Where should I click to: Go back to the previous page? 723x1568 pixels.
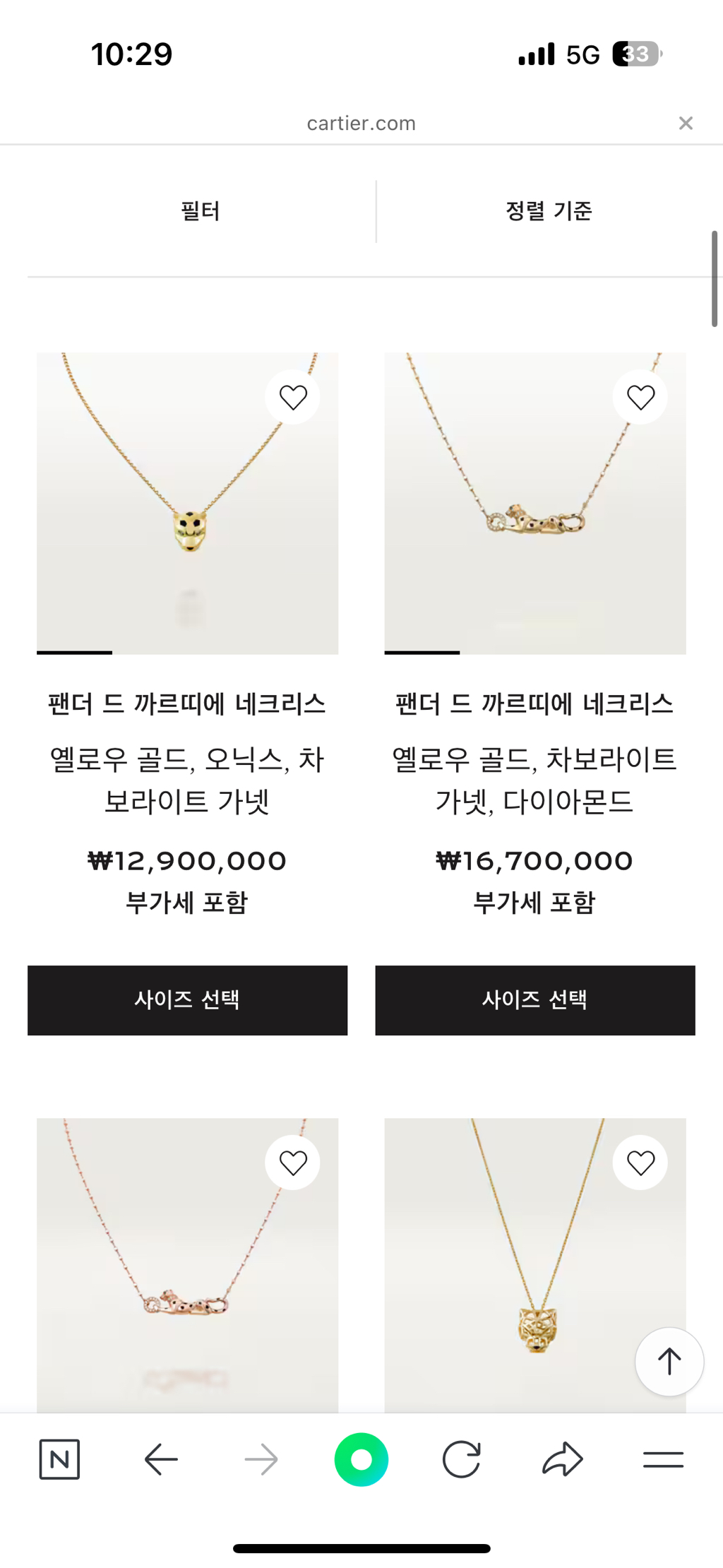click(x=161, y=1459)
